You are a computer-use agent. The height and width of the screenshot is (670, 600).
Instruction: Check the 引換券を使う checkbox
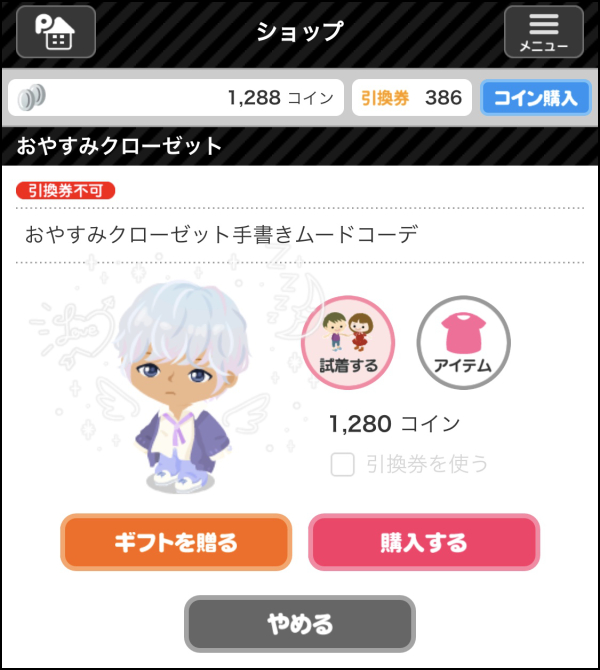[343, 464]
